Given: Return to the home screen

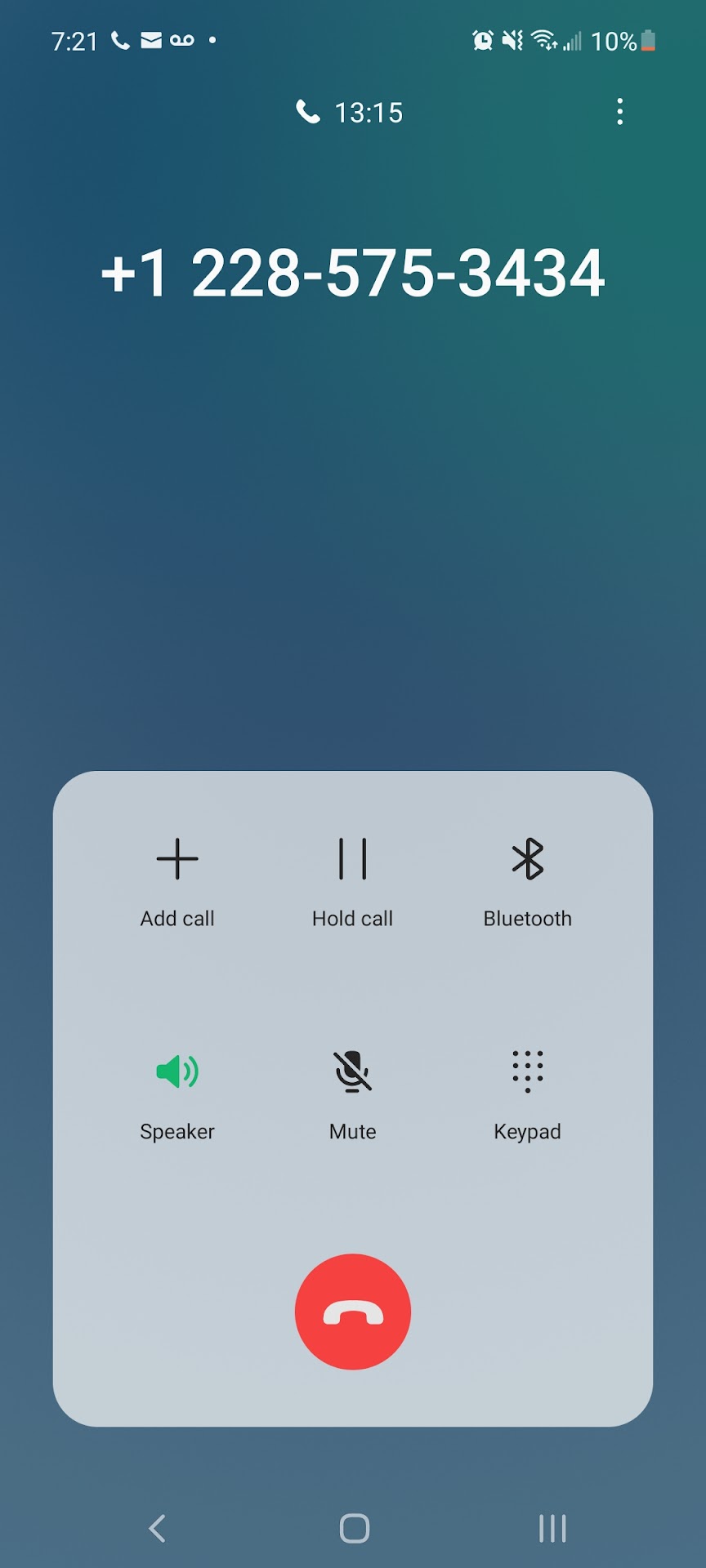Looking at the screenshot, I should (354, 1528).
